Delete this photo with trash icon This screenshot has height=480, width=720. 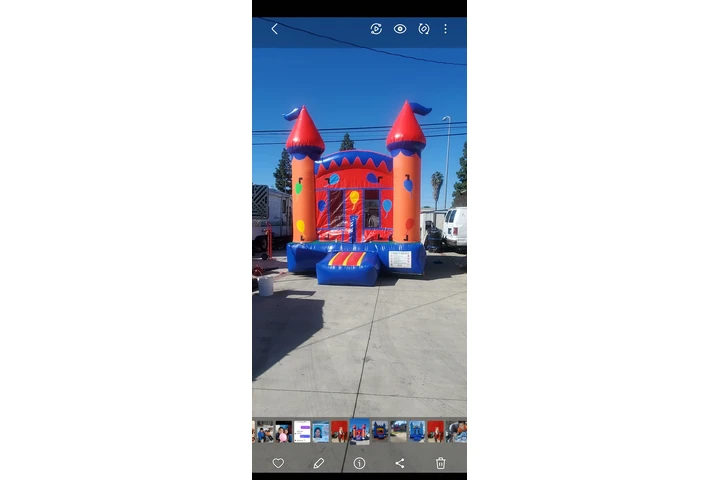[x=441, y=463]
